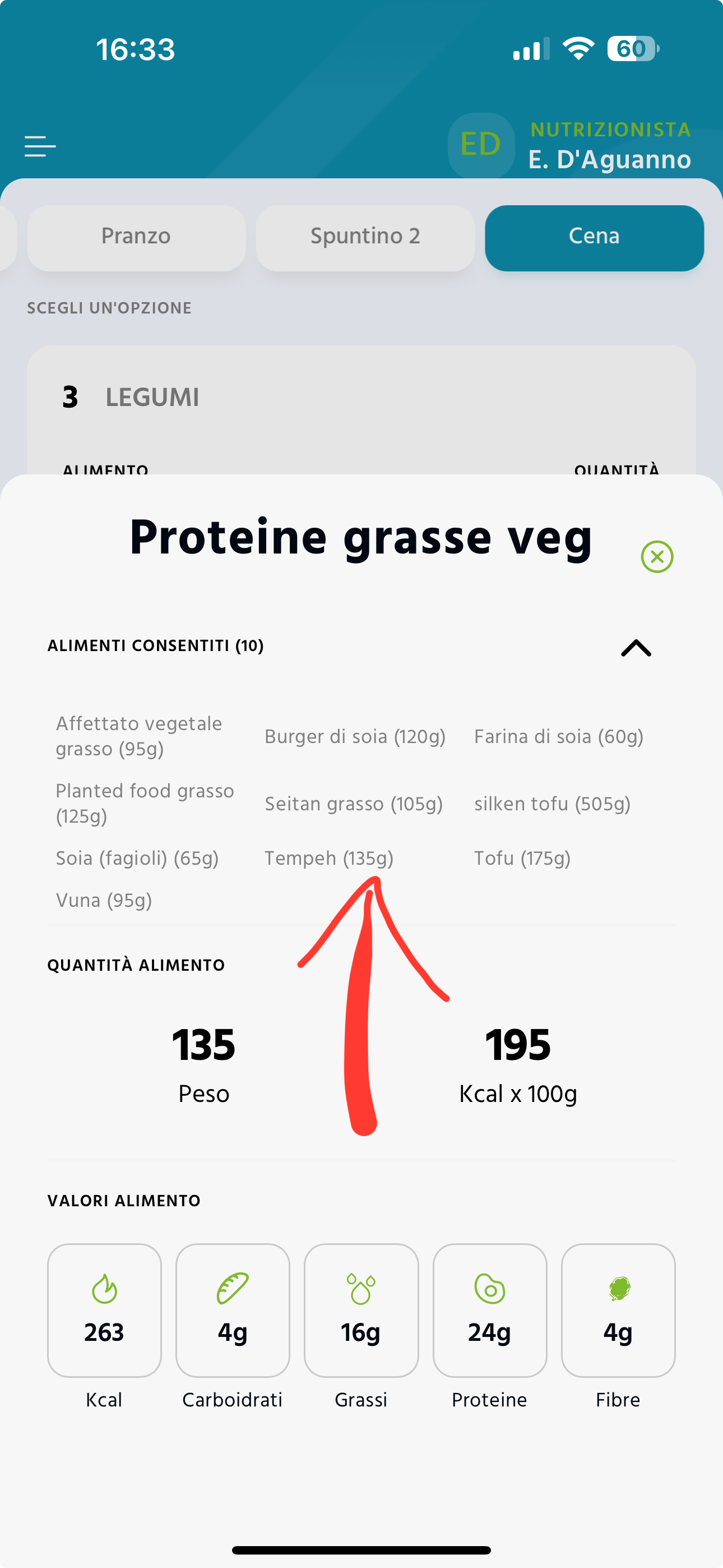Open nutritionist E. D'Aguanno profile
723x1568 pixels.
click(x=569, y=146)
